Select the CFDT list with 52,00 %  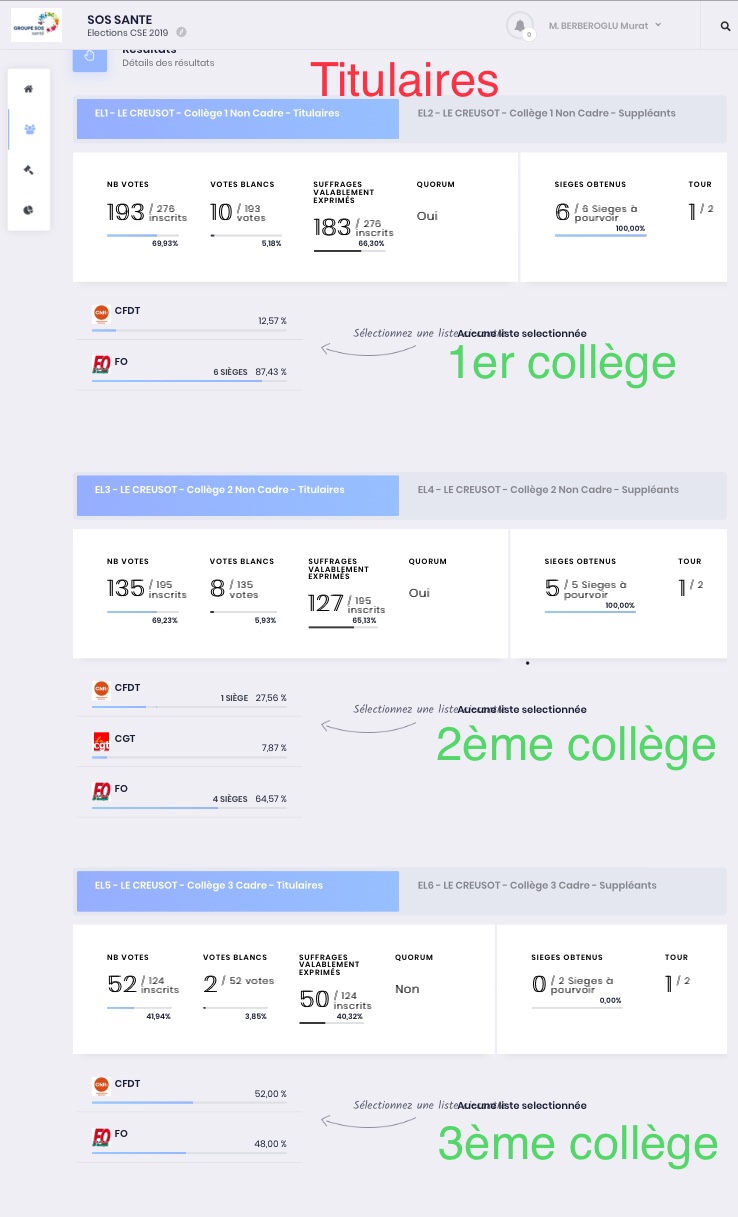tap(188, 1089)
